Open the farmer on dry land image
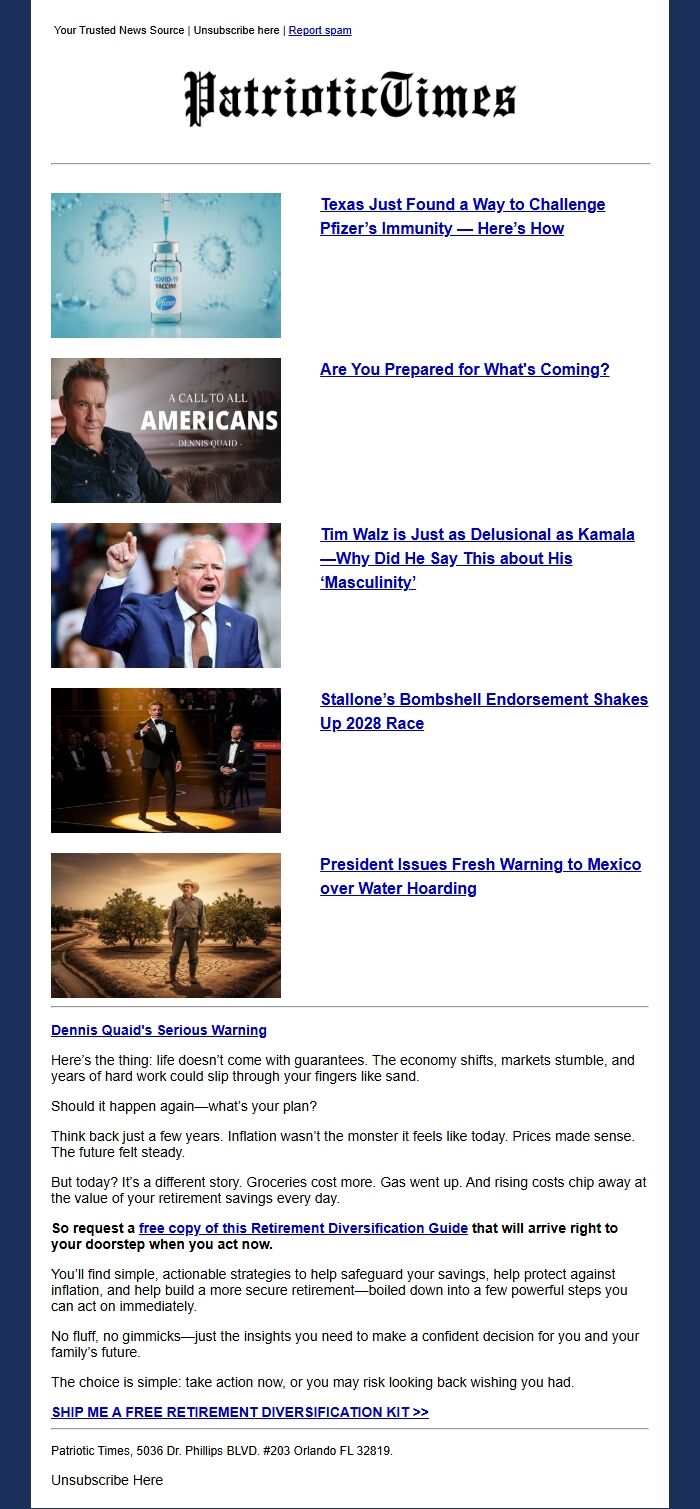This screenshot has height=1509, width=700. coord(165,925)
